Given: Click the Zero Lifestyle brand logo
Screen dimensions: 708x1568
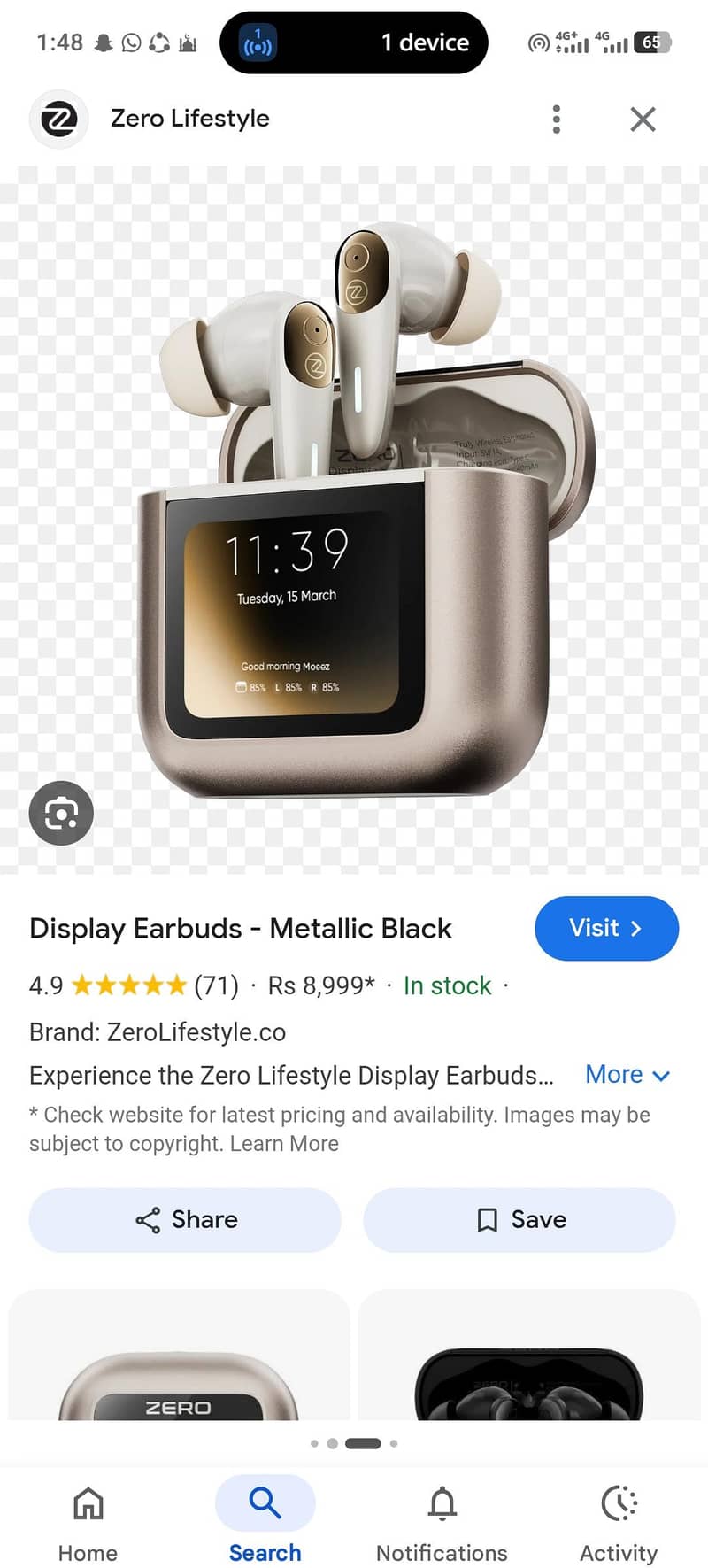Looking at the screenshot, I should 58,119.
